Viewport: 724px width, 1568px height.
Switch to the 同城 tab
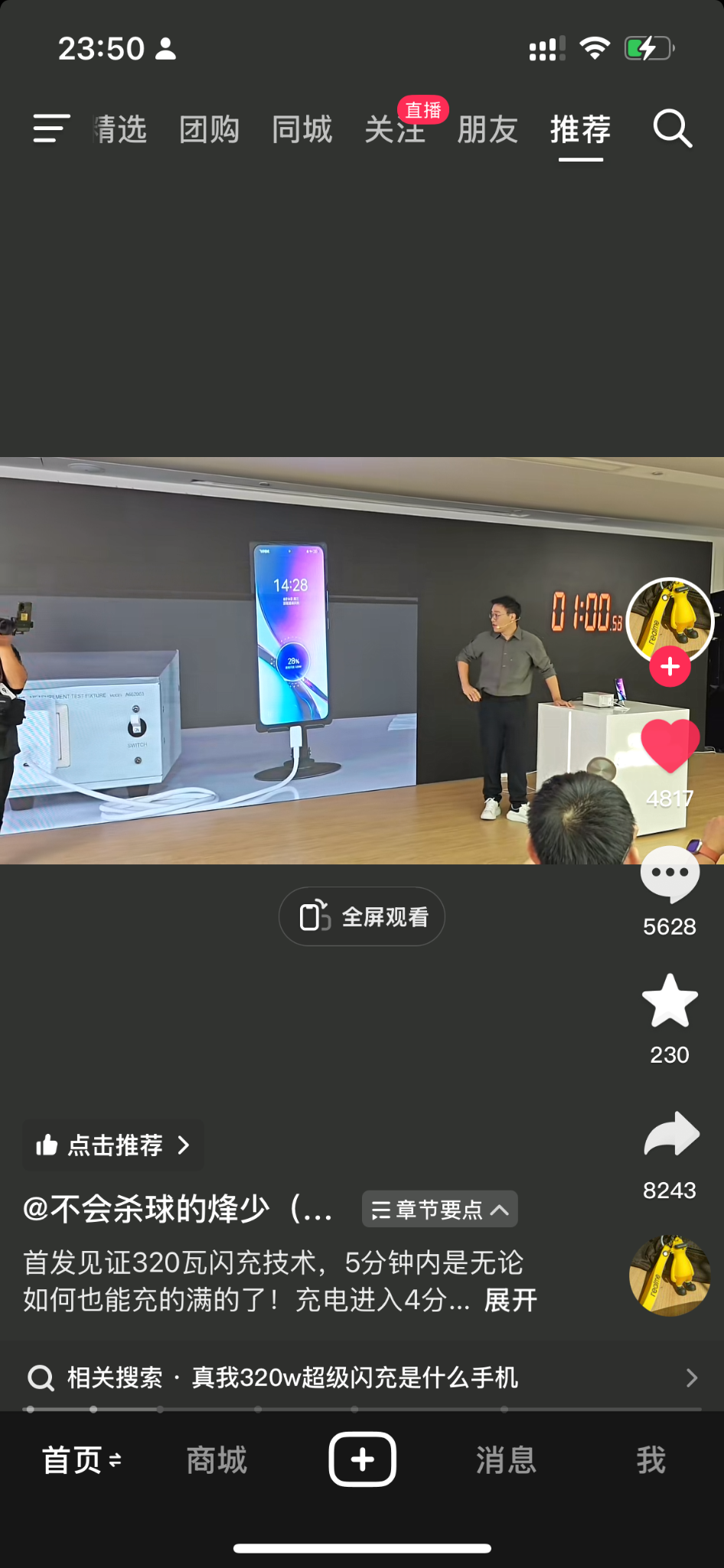[x=302, y=129]
